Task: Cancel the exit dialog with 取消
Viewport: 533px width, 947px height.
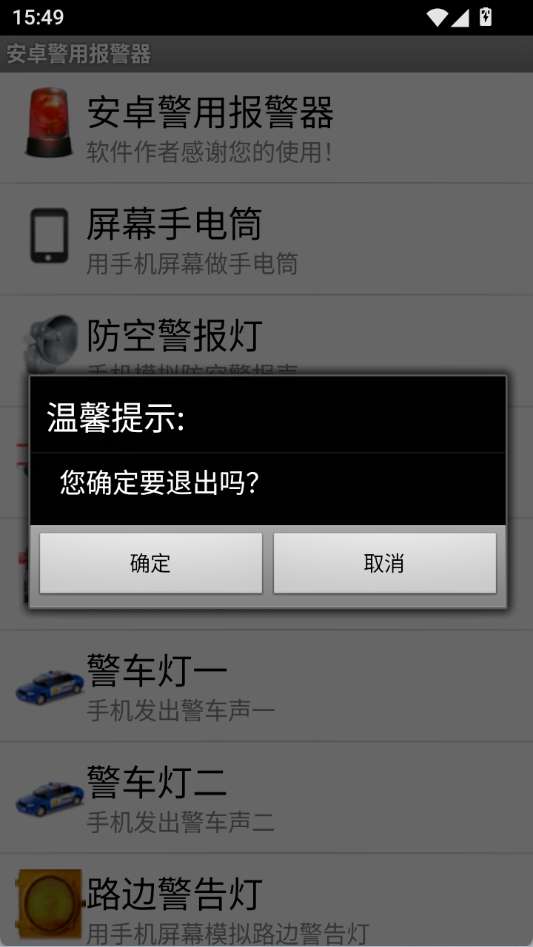Action: point(385,563)
